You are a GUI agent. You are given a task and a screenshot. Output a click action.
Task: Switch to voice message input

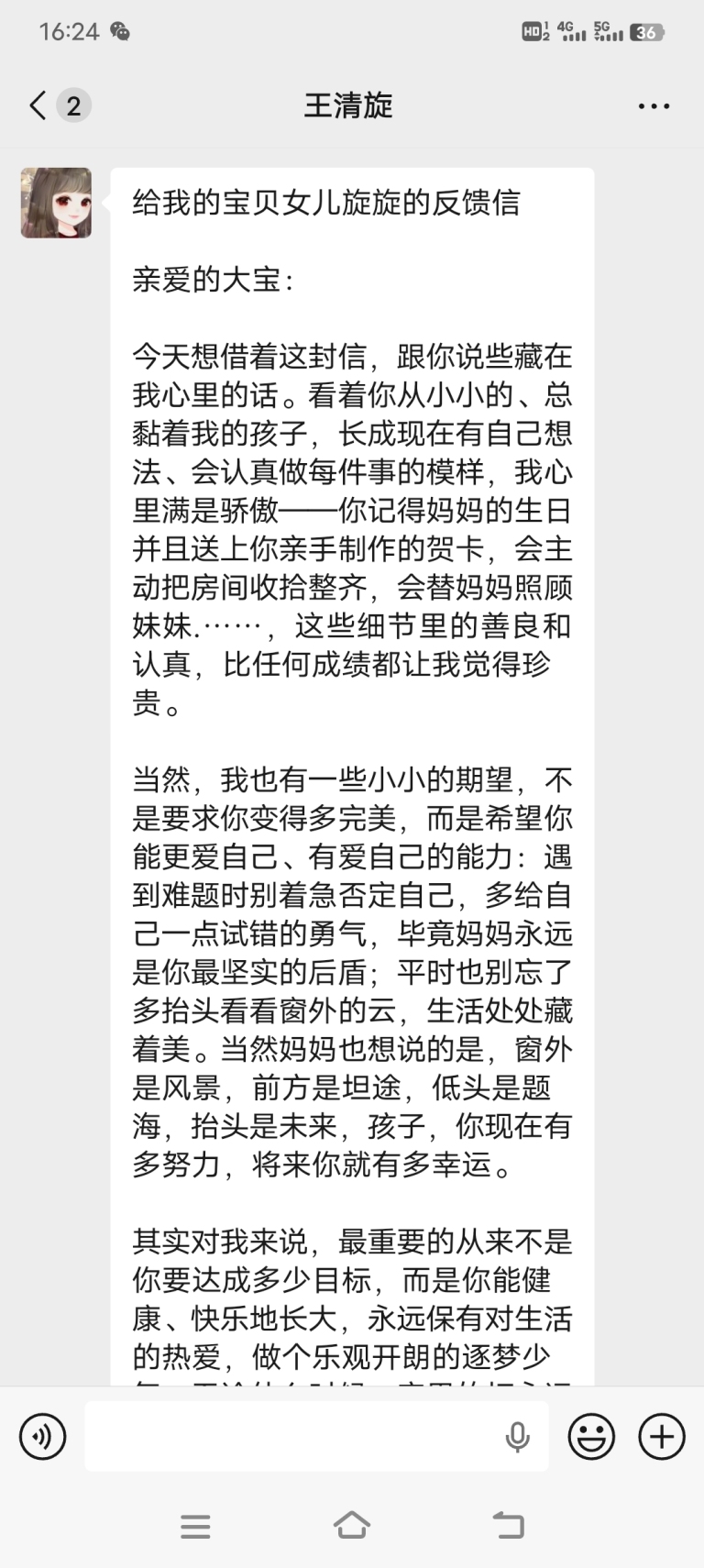coord(42,1436)
